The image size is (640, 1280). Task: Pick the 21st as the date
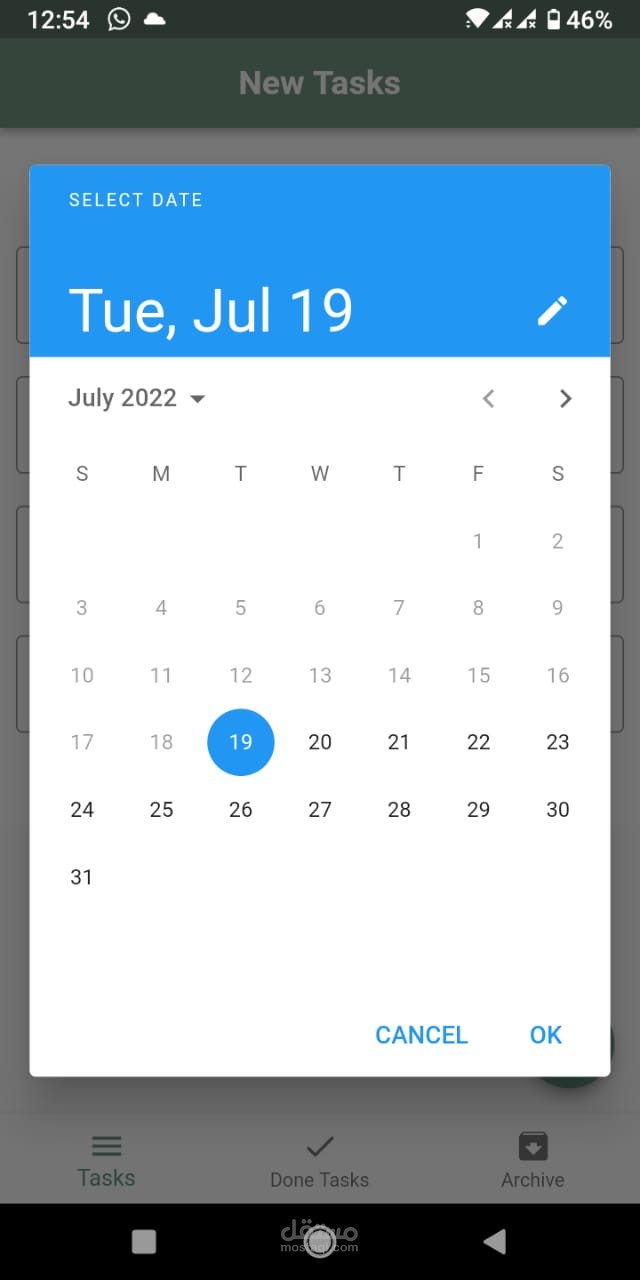click(399, 742)
